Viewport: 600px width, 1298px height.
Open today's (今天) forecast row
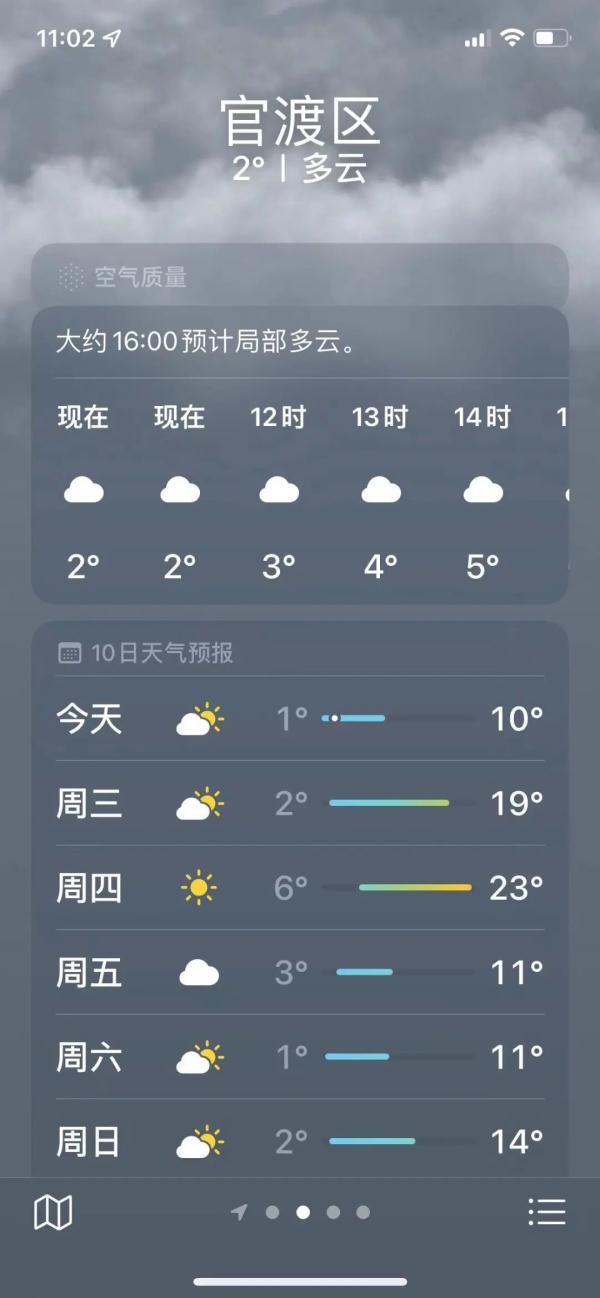coord(300,718)
